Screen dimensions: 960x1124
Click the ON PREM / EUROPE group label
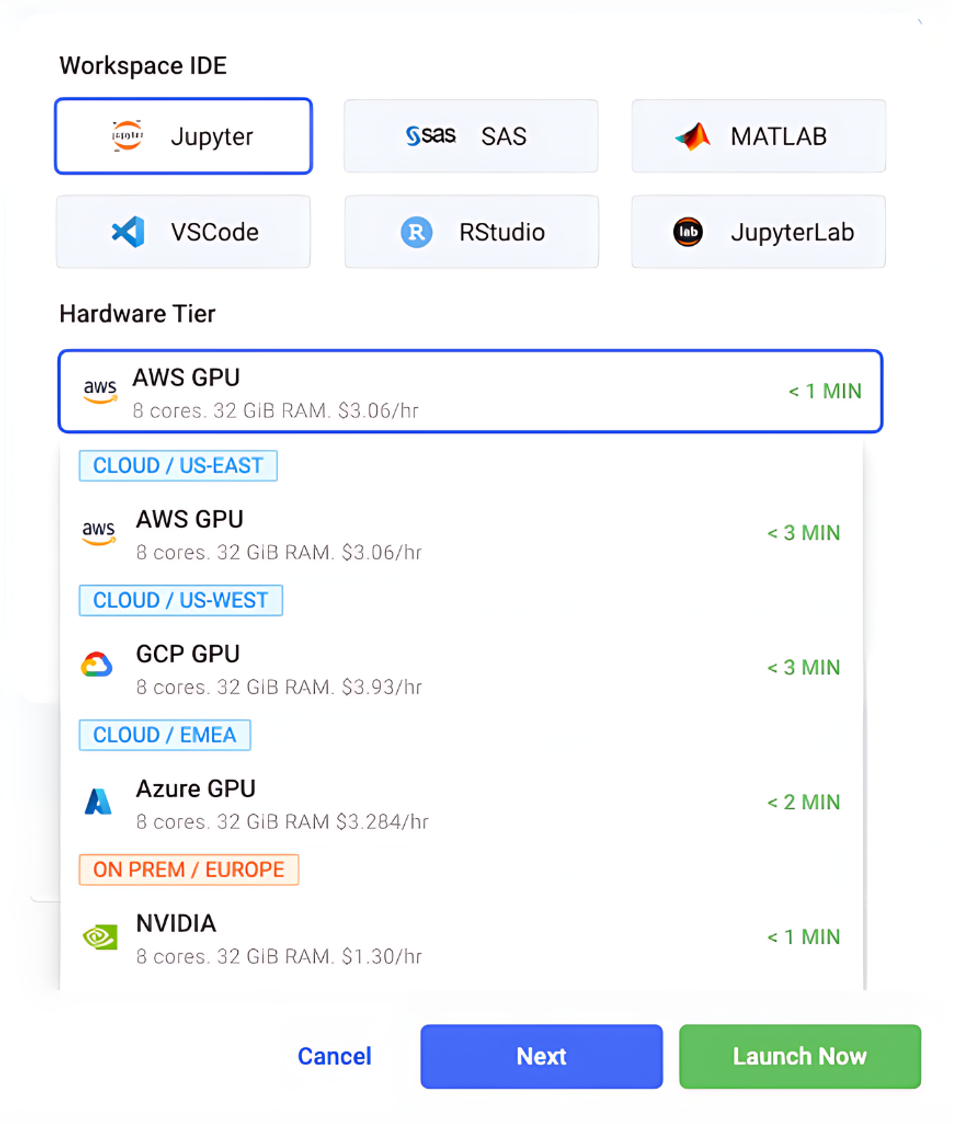(x=188, y=870)
